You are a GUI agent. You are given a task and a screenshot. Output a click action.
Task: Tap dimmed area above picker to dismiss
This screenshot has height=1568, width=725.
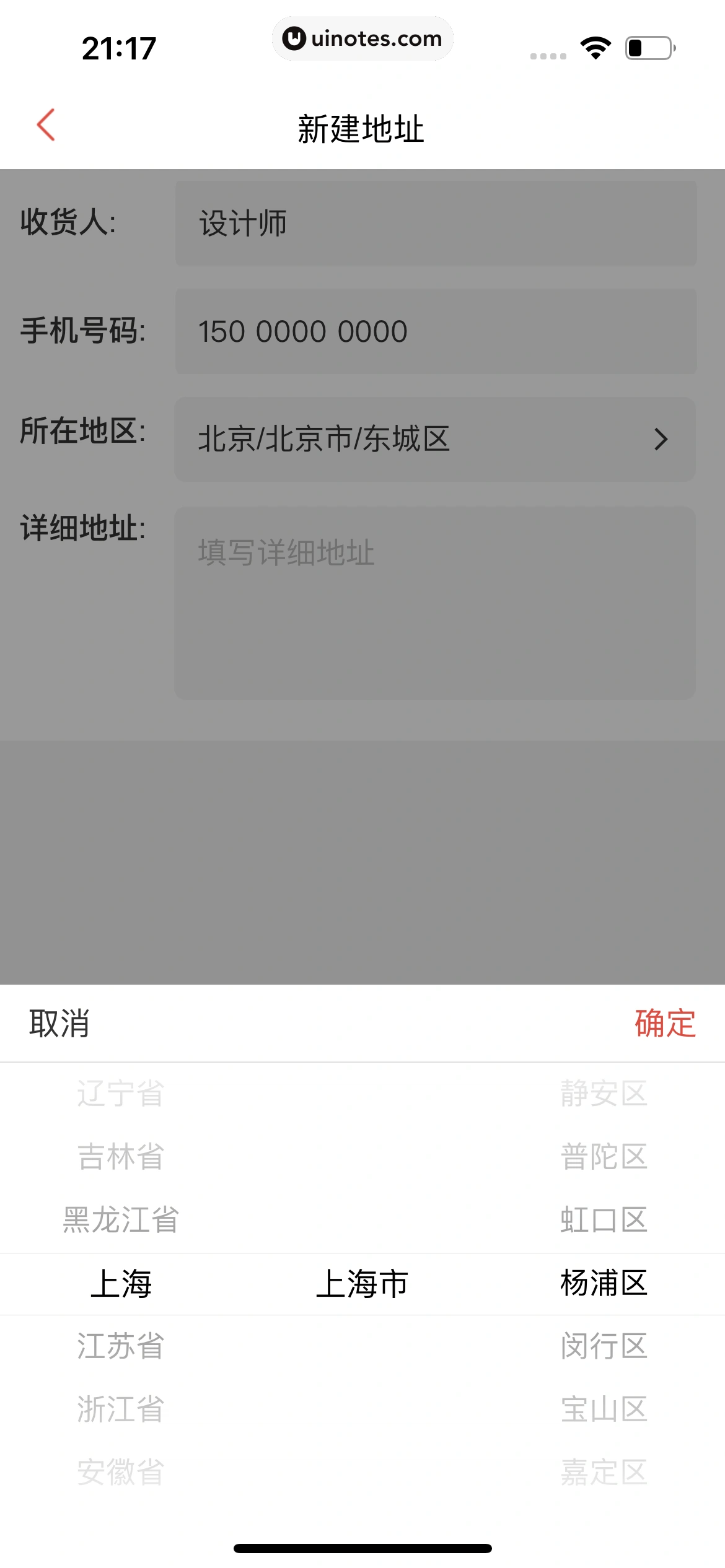(362, 861)
